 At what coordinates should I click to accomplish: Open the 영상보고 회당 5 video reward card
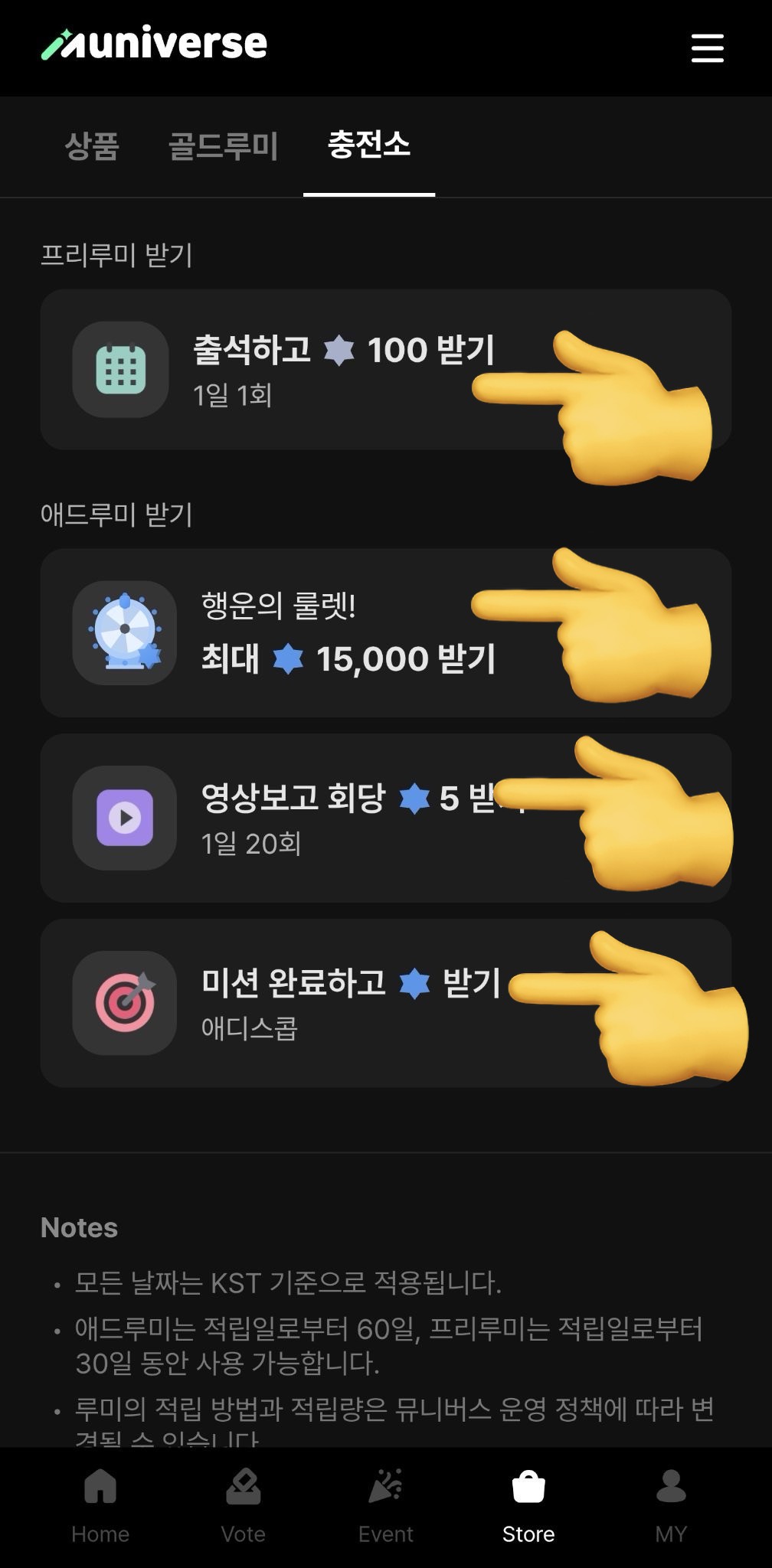pyautogui.click(x=386, y=818)
